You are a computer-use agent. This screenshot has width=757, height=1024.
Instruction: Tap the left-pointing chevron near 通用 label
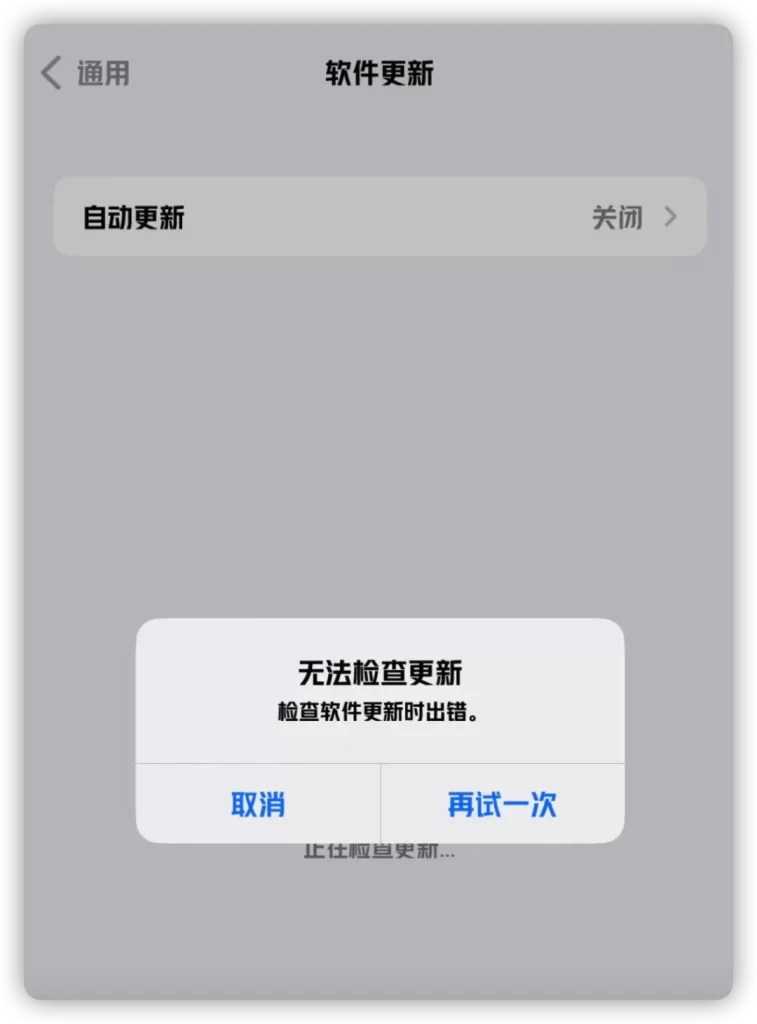coord(48,73)
